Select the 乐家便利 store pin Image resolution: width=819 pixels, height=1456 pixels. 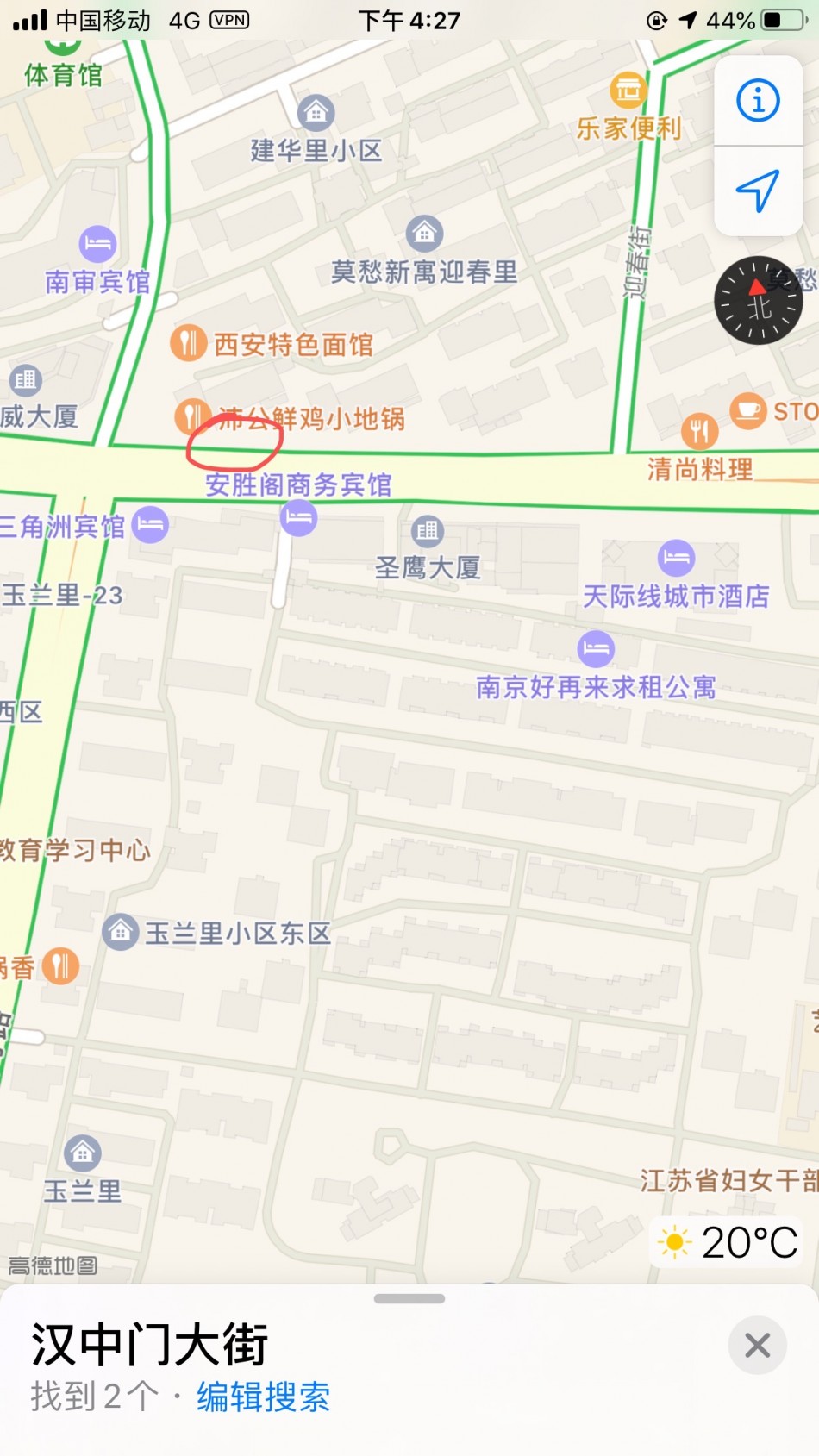pyautogui.click(x=628, y=90)
